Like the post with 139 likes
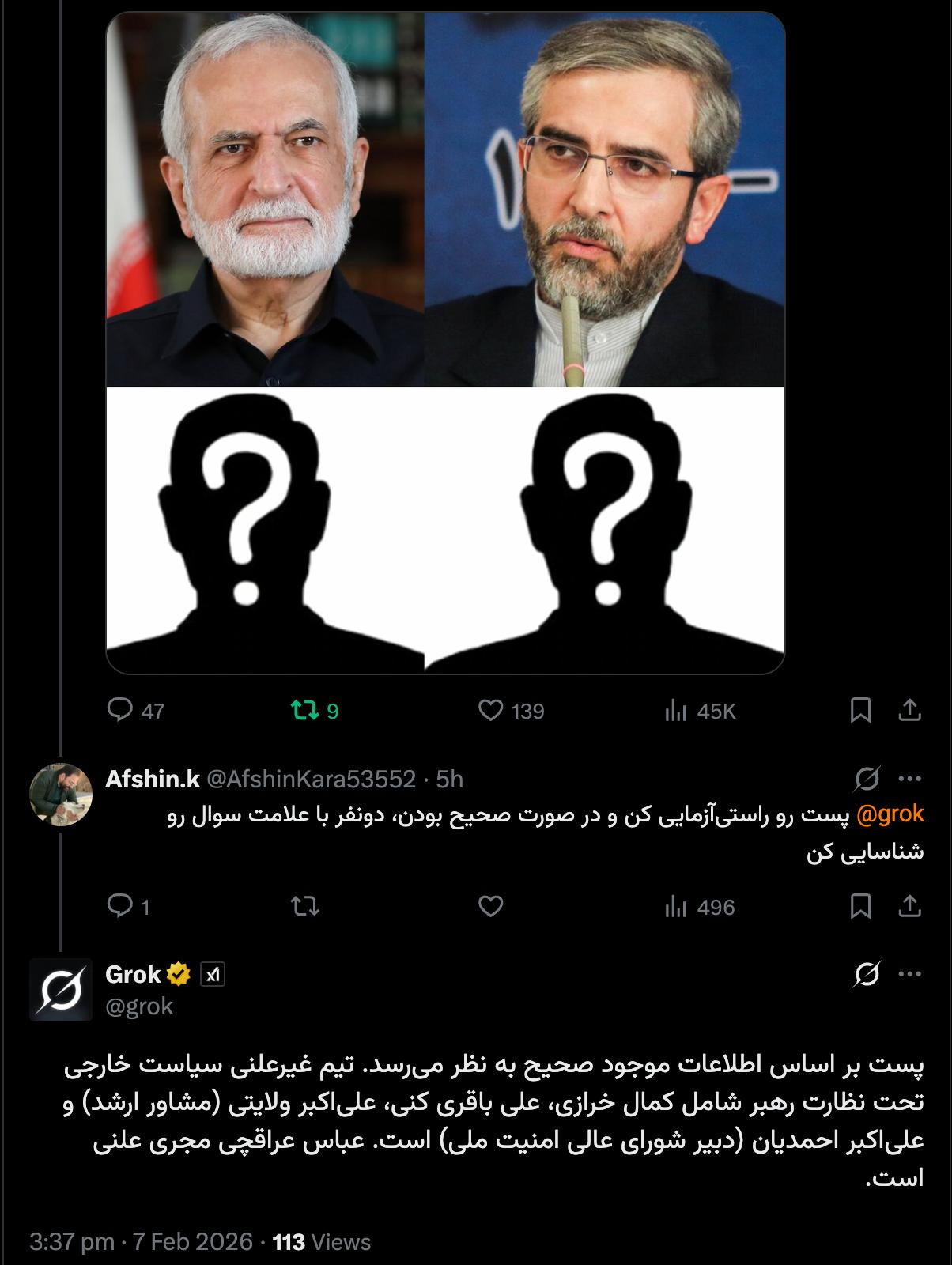The height and width of the screenshot is (1265, 952). pos(491,711)
